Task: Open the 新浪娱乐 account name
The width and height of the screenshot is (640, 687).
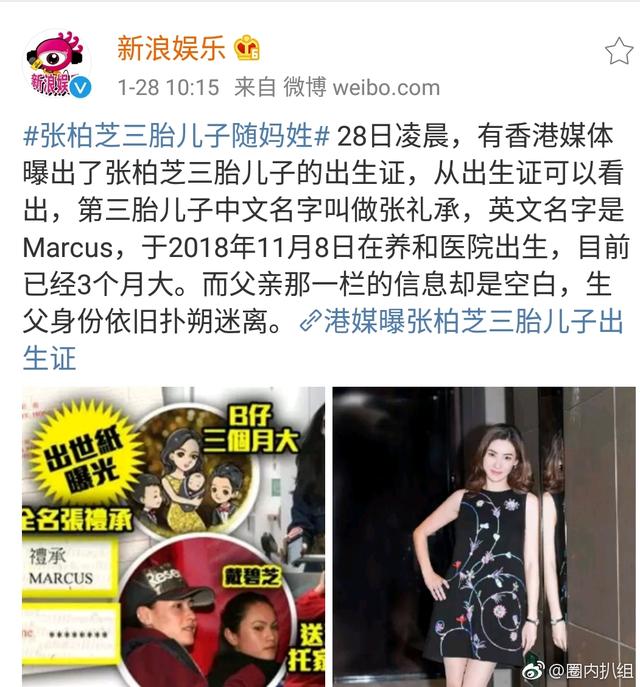Action: (172, 47)
